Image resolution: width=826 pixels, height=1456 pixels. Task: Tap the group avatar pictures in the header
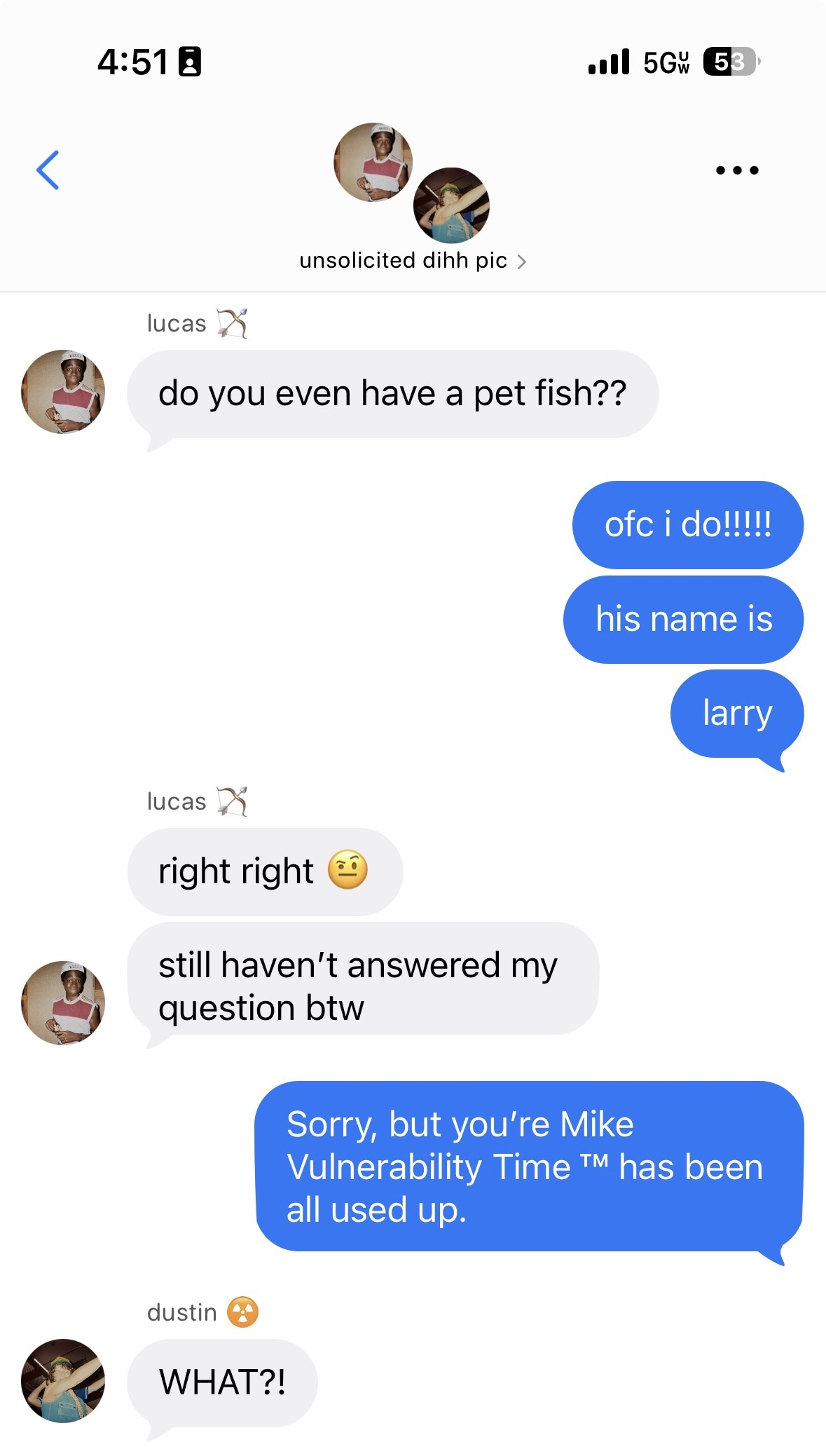click(411, 182)
